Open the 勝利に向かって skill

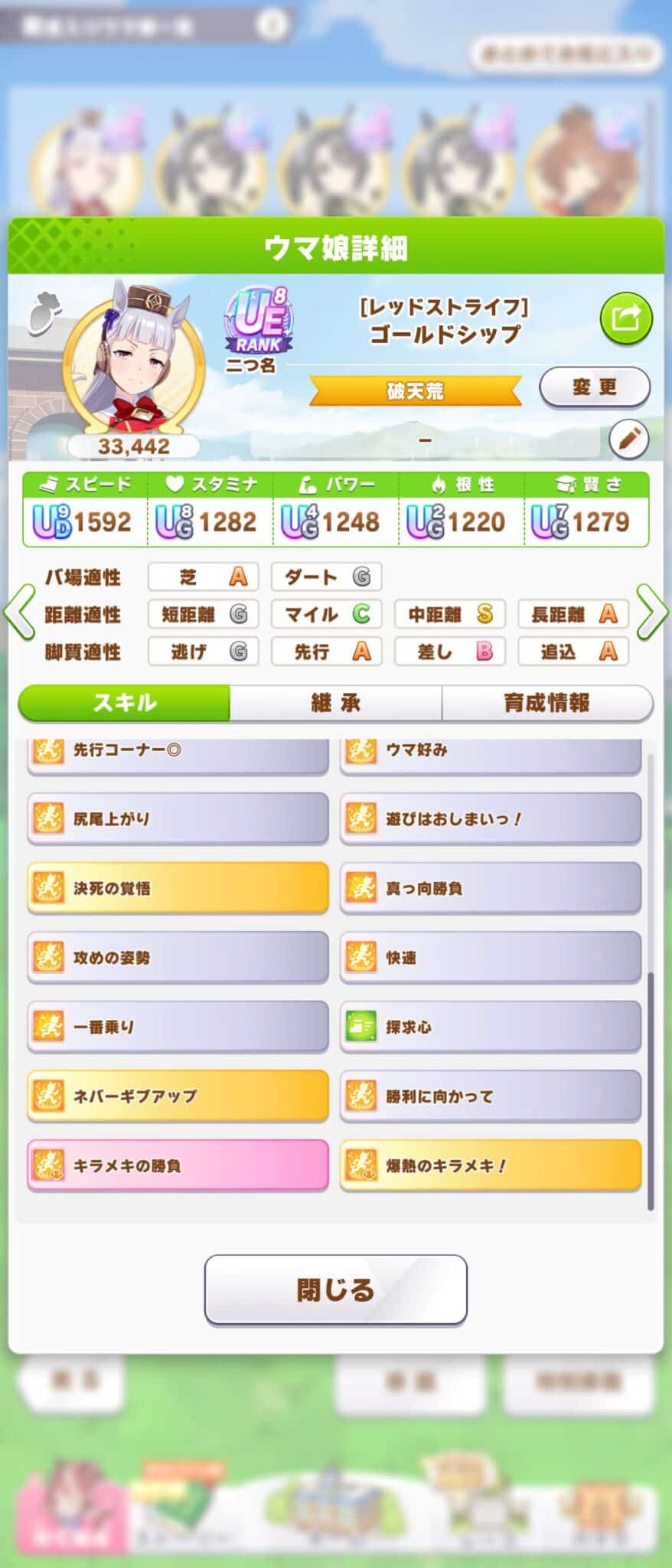click(490, 1096)
